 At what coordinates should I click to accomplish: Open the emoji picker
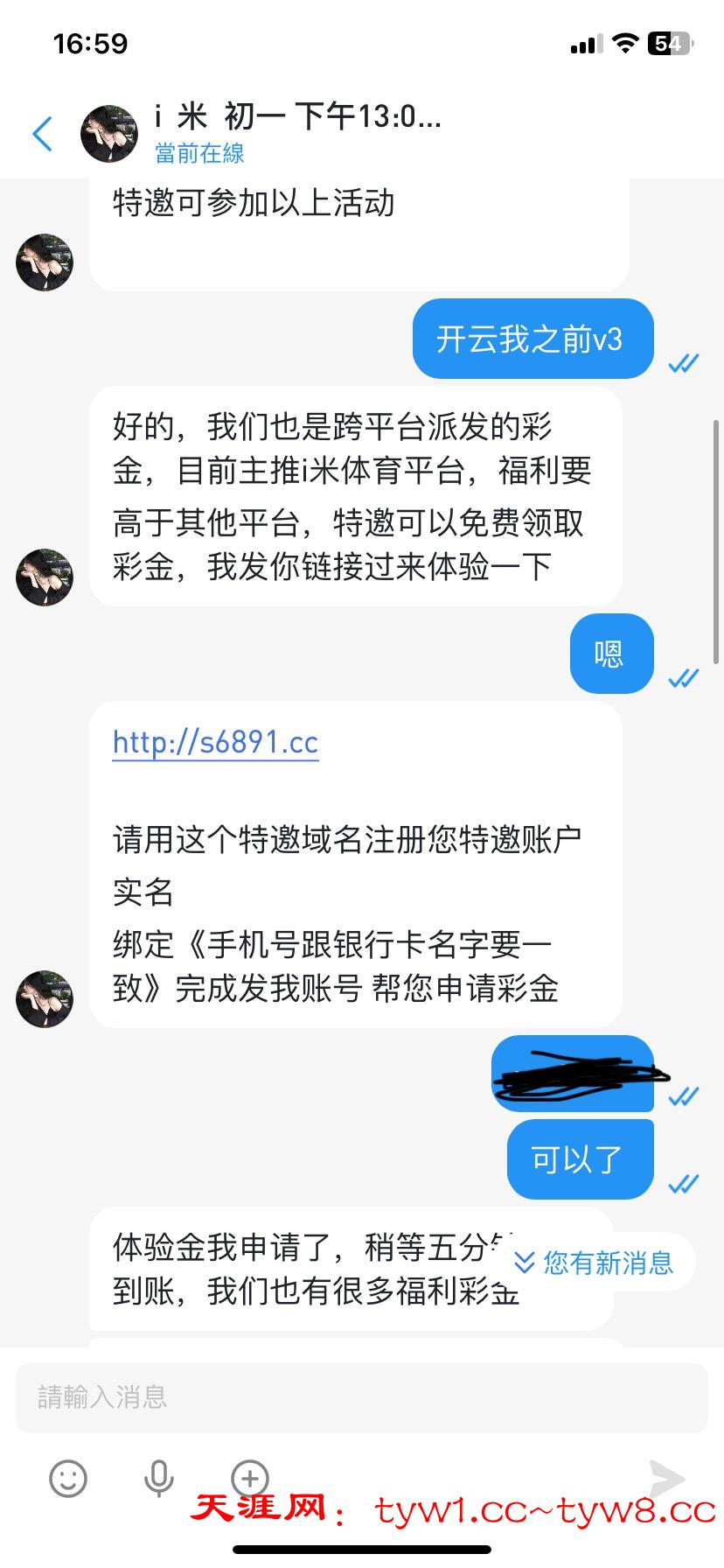point(68,1479)
